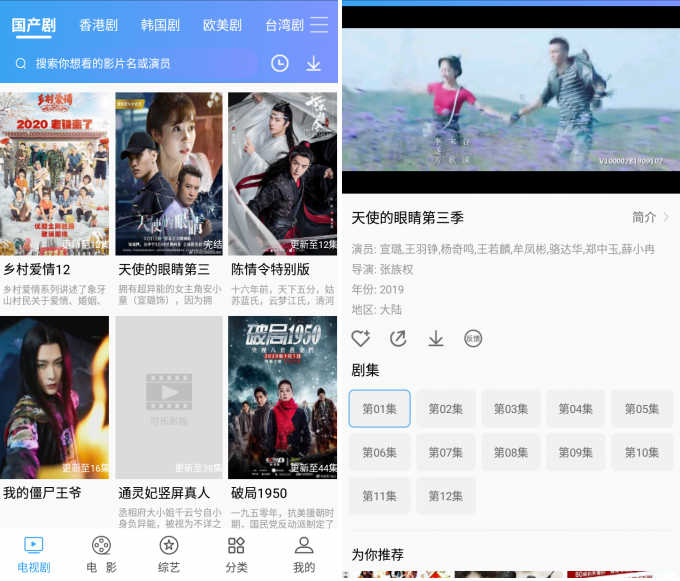This screenshot has height=581, width=680.
Task: Open the watch history clock icon
Action: pyautogui.click(x=280, y=63)
